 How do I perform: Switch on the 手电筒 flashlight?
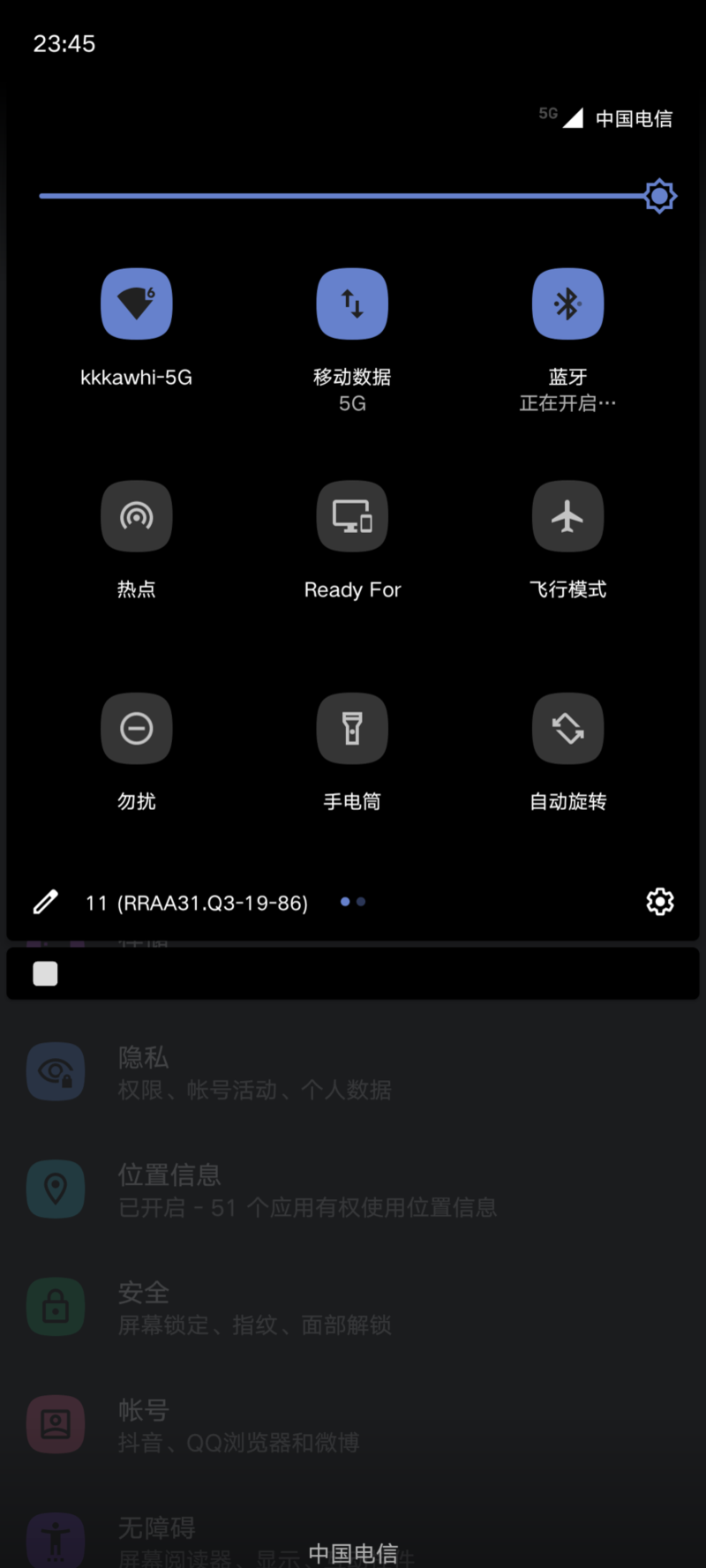pos(352,729)
